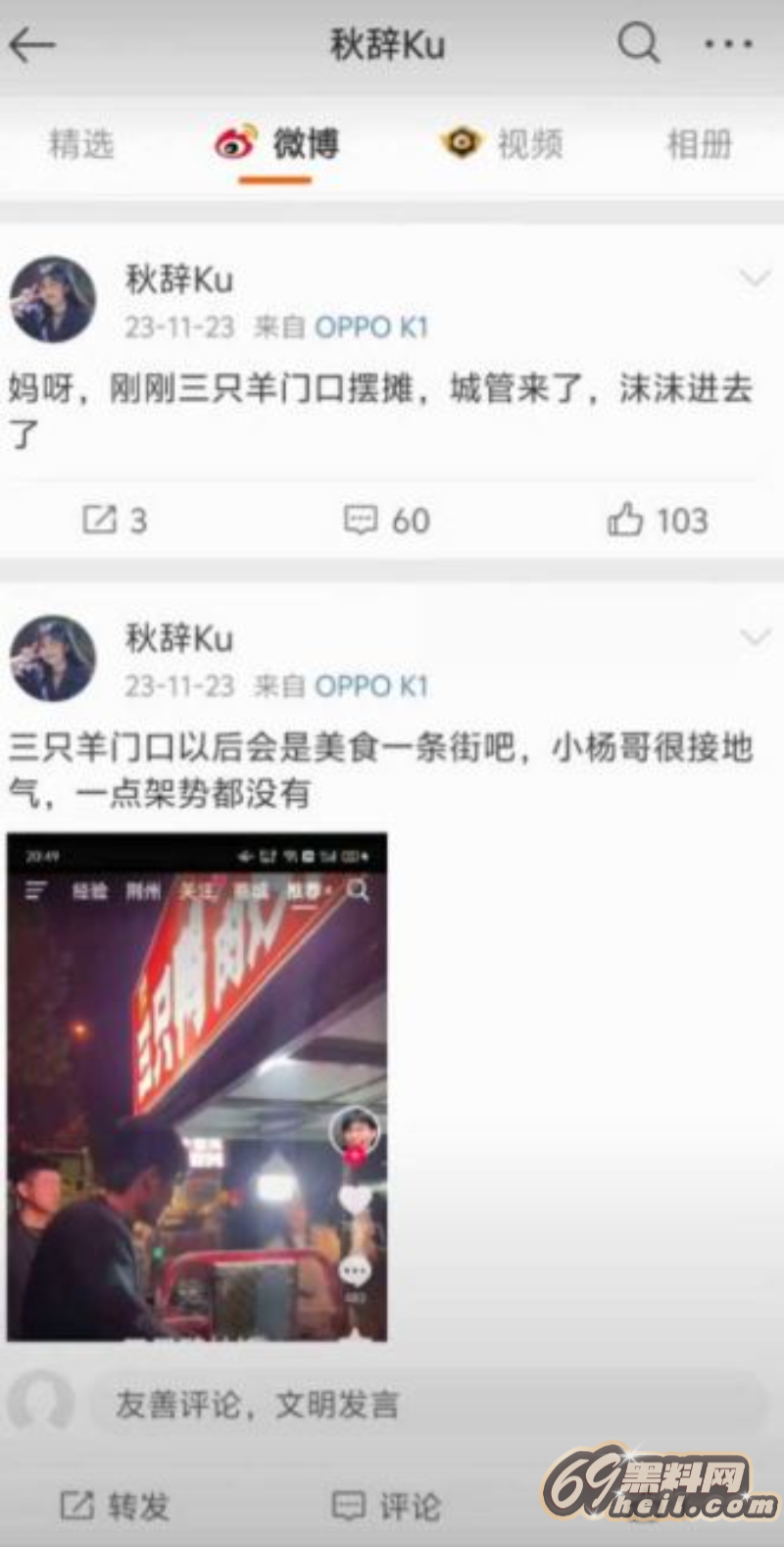The image size is (784, 1547).
Task: Open the 三只羊 storefront image
Action: (x=197, y=1086)
